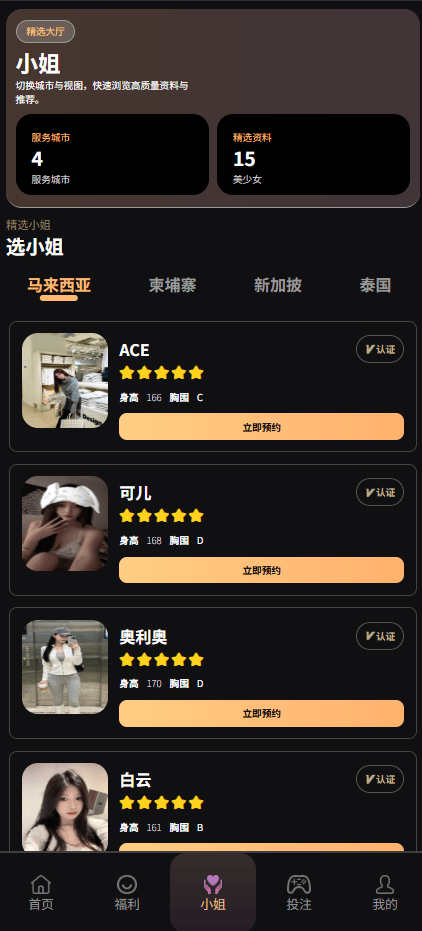Open the ACE profile photo
Viewport: 422px width, 931px height.
[65, 381]
